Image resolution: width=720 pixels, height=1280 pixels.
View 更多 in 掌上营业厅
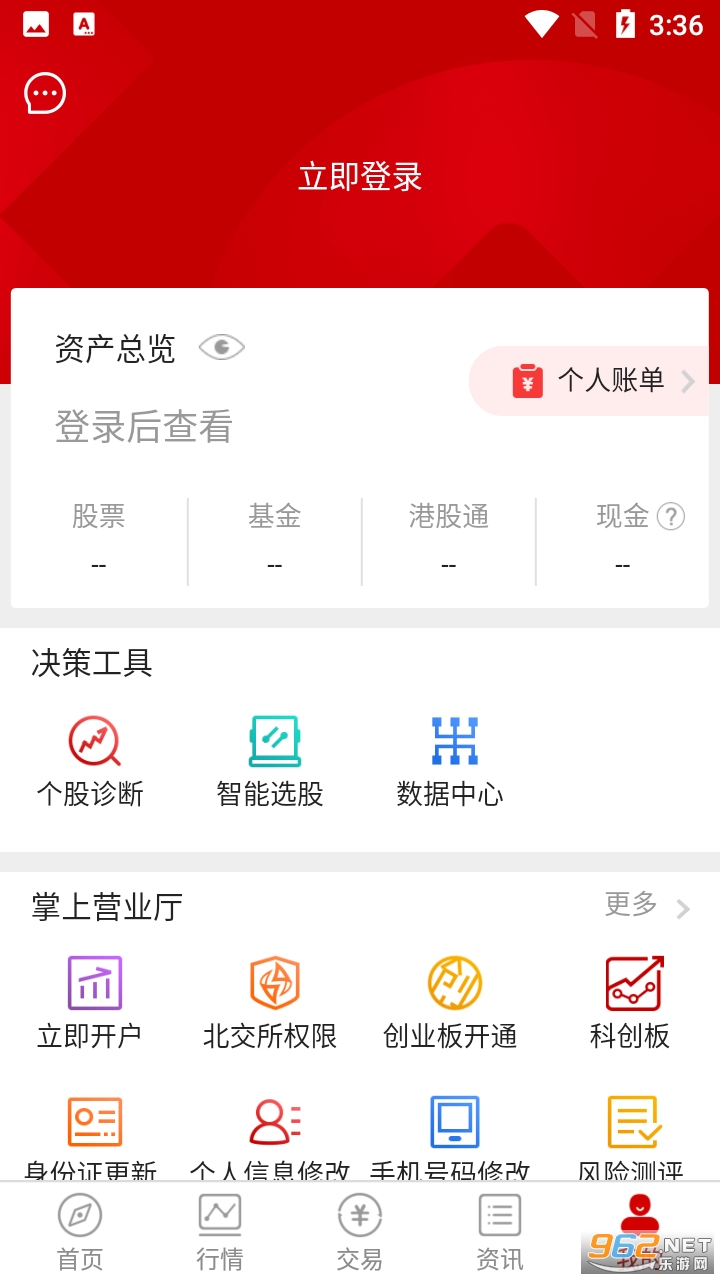[647, 906]
